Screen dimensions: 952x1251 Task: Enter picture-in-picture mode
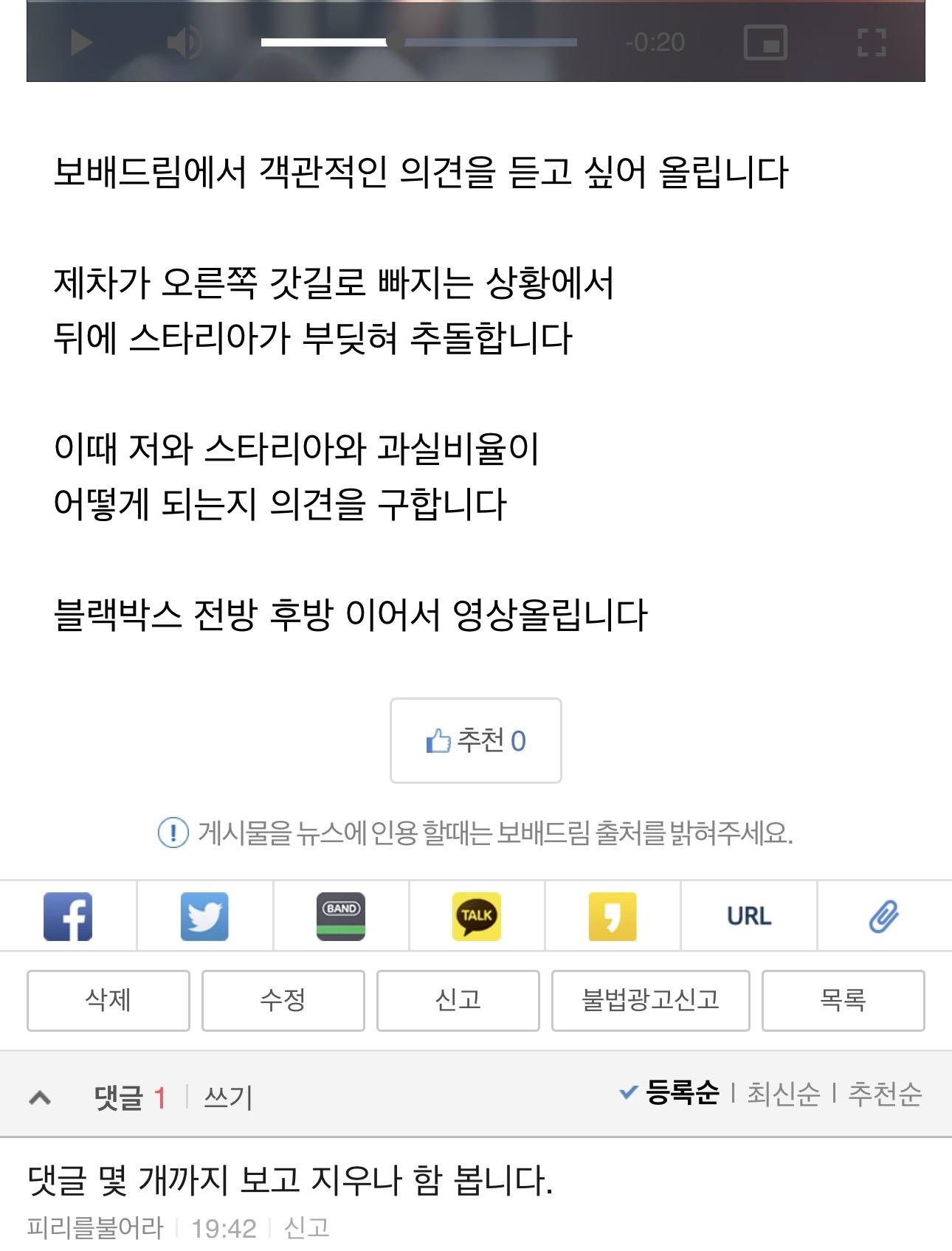765,42
